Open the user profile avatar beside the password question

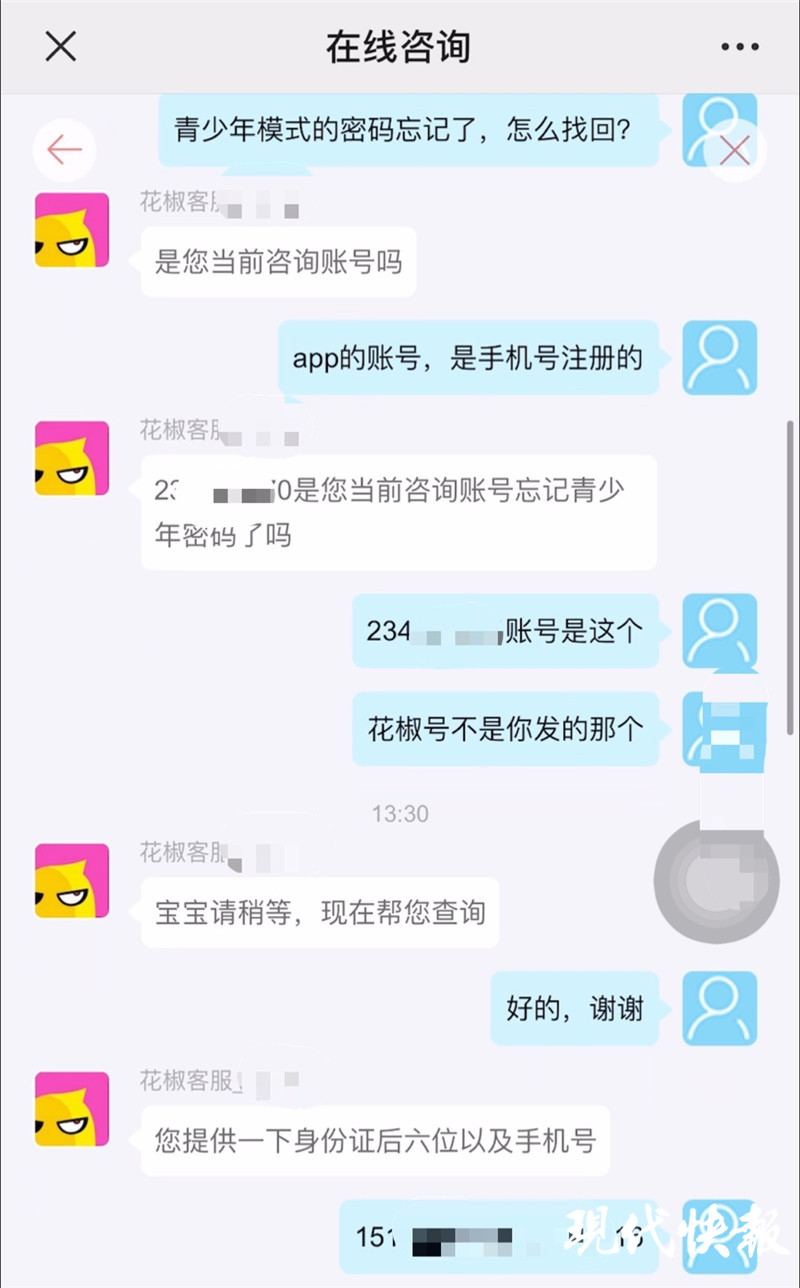pyautogui.click(x=719, y=131)
